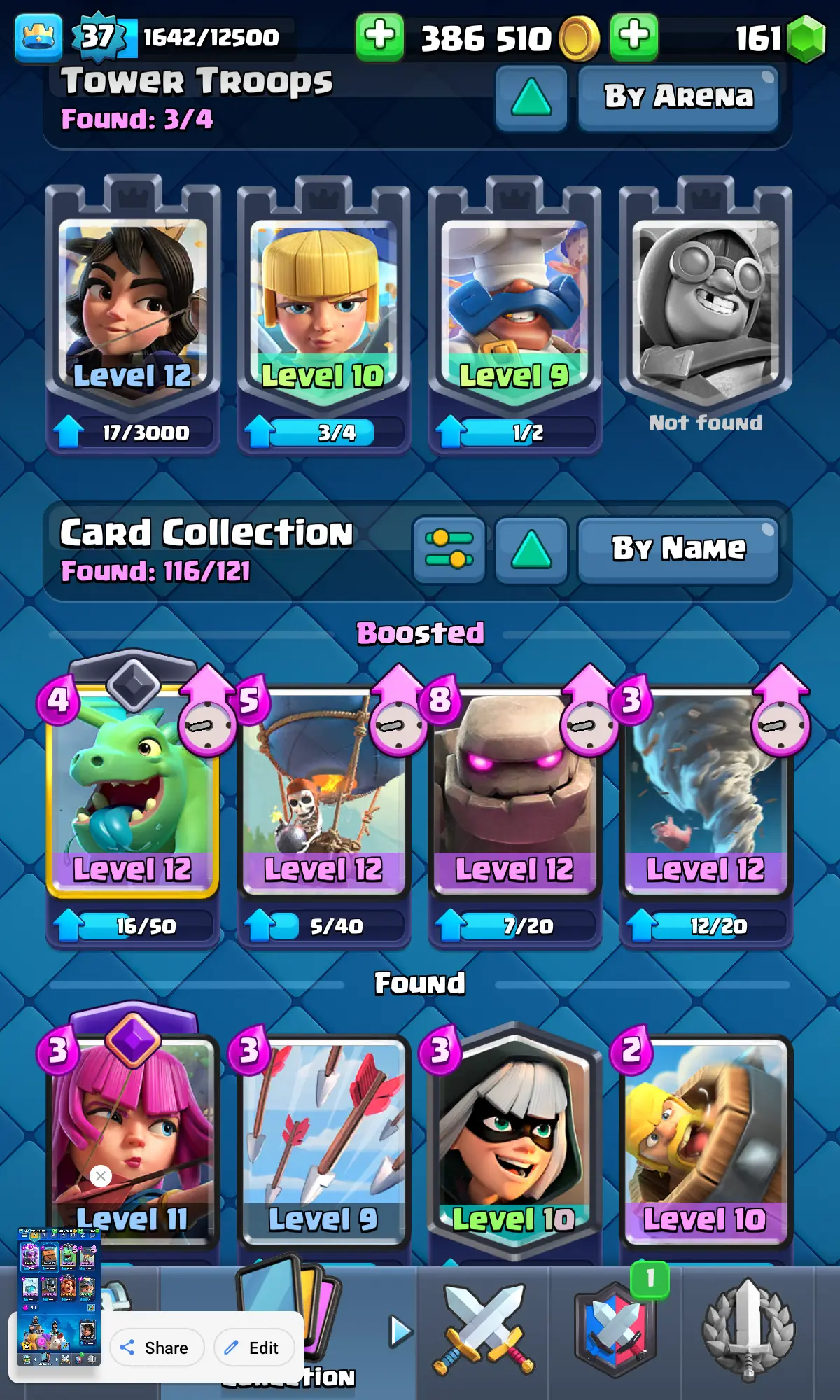Image resolution: width=840 pixels, height=1400 pixels.
Task: View the not found Dagger Duchess troop
Action: (705, 308)
